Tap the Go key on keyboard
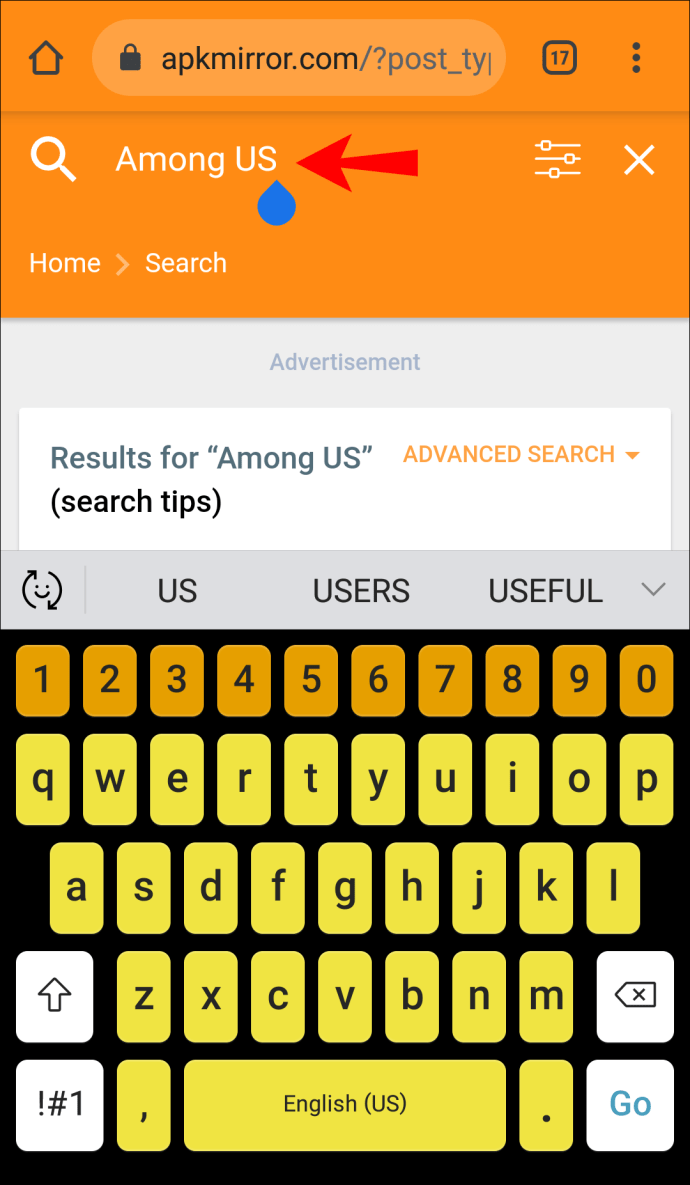The width and height of the screenshot is (690, 1185). pos(630,1104)
